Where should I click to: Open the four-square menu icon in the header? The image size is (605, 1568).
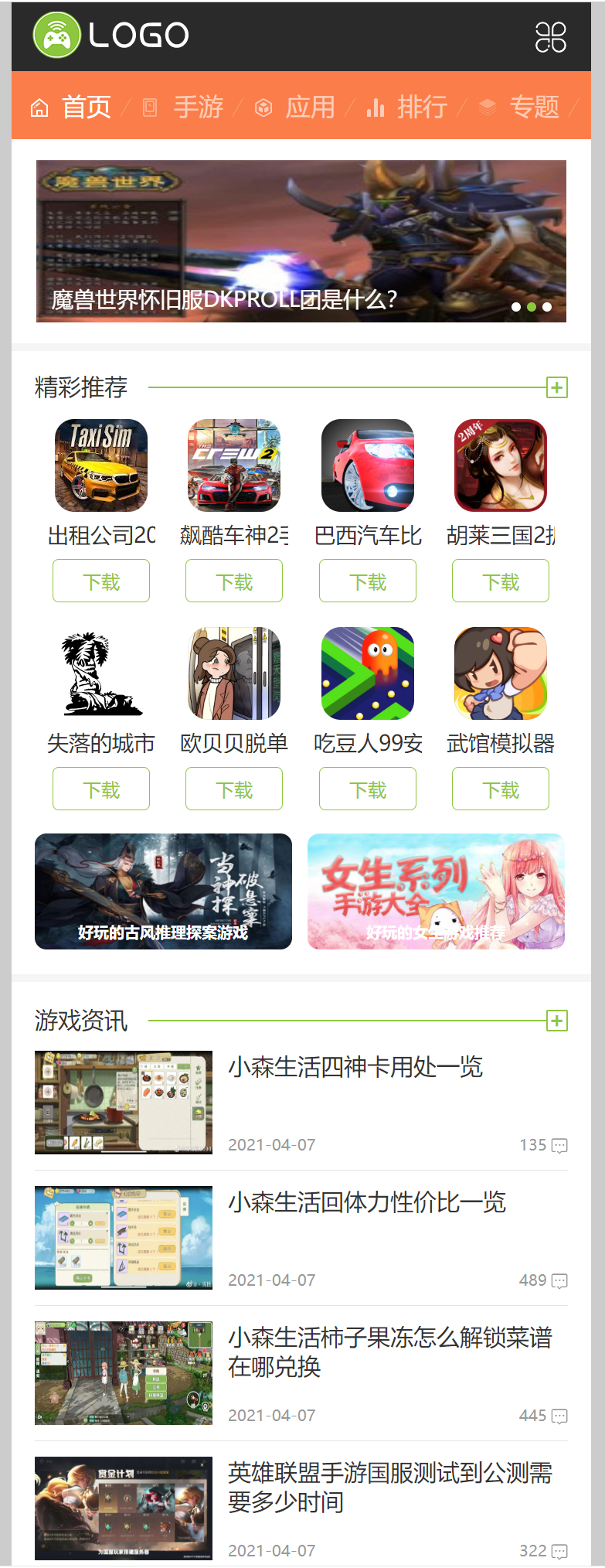[x=550, y=37]
